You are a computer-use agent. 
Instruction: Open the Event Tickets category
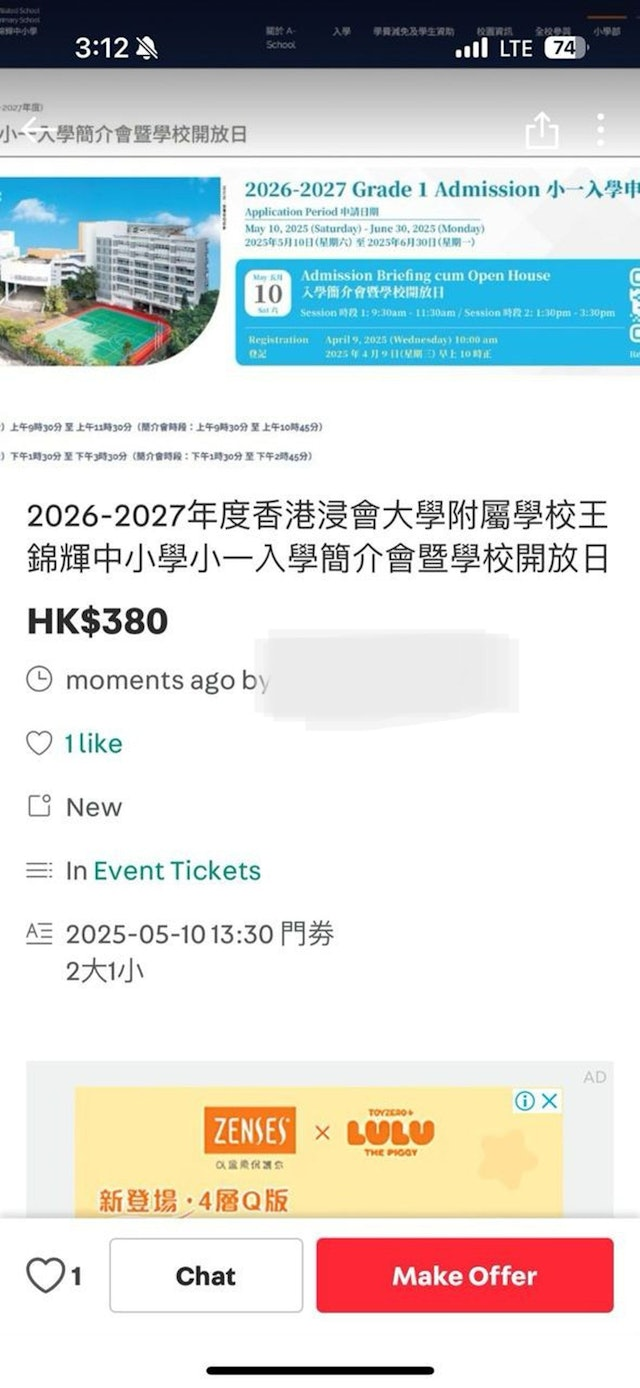(177, 871)
